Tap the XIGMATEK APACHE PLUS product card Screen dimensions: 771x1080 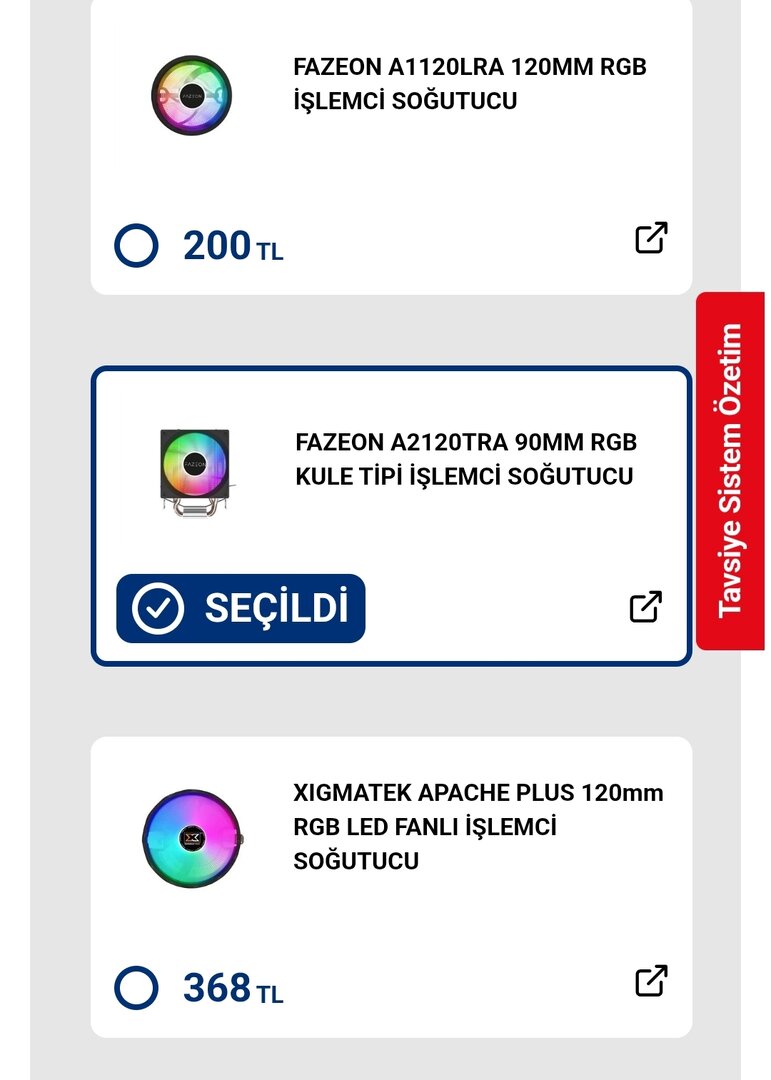click(477, 827)
